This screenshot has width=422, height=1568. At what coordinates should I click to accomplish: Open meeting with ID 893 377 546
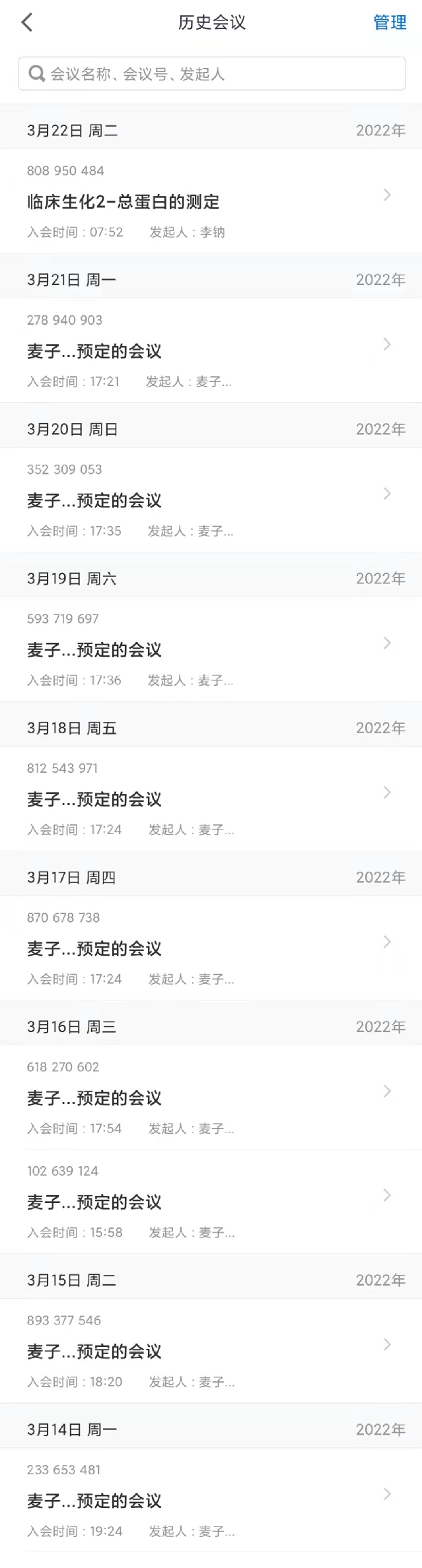[211, 1351]
